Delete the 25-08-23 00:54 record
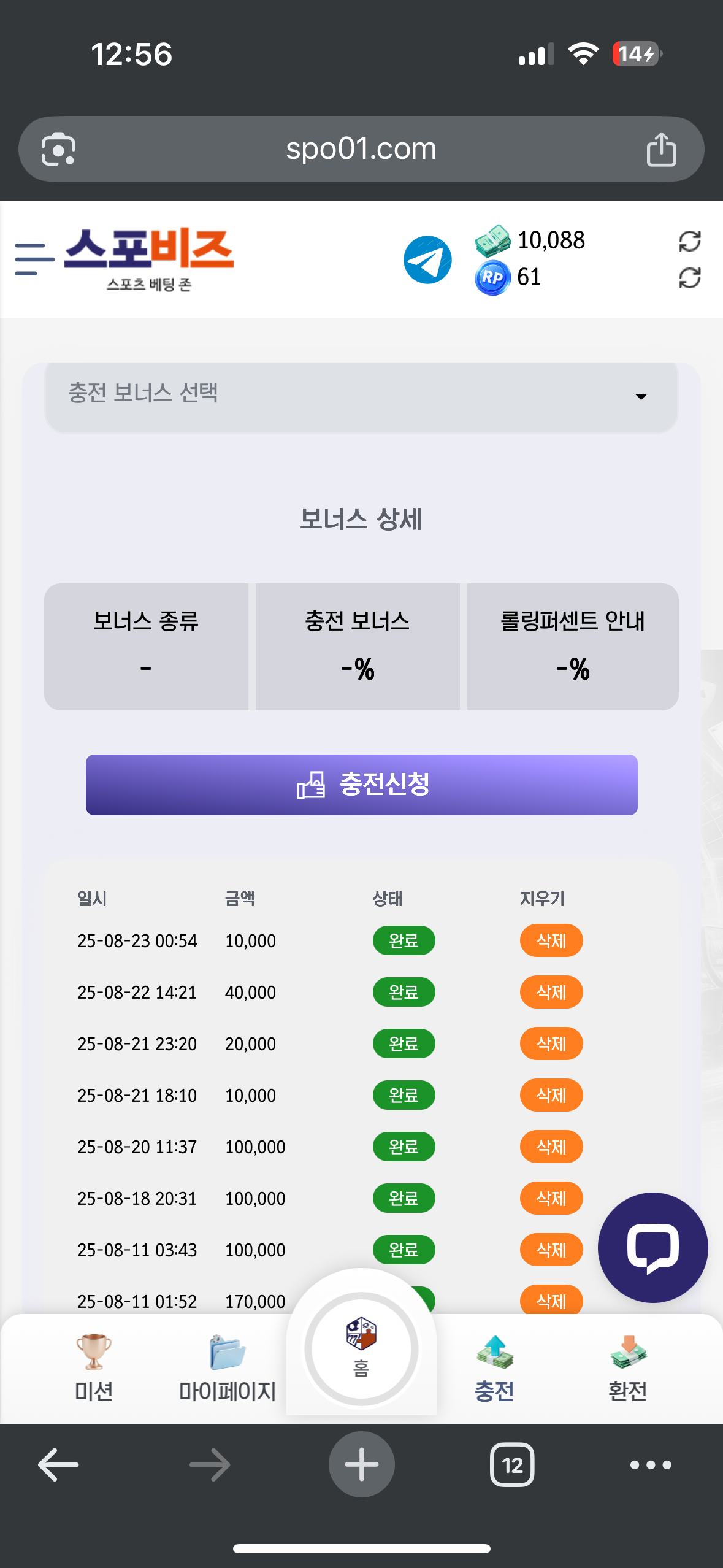The height and width of the screenshot is (1568, 723). 551,940
